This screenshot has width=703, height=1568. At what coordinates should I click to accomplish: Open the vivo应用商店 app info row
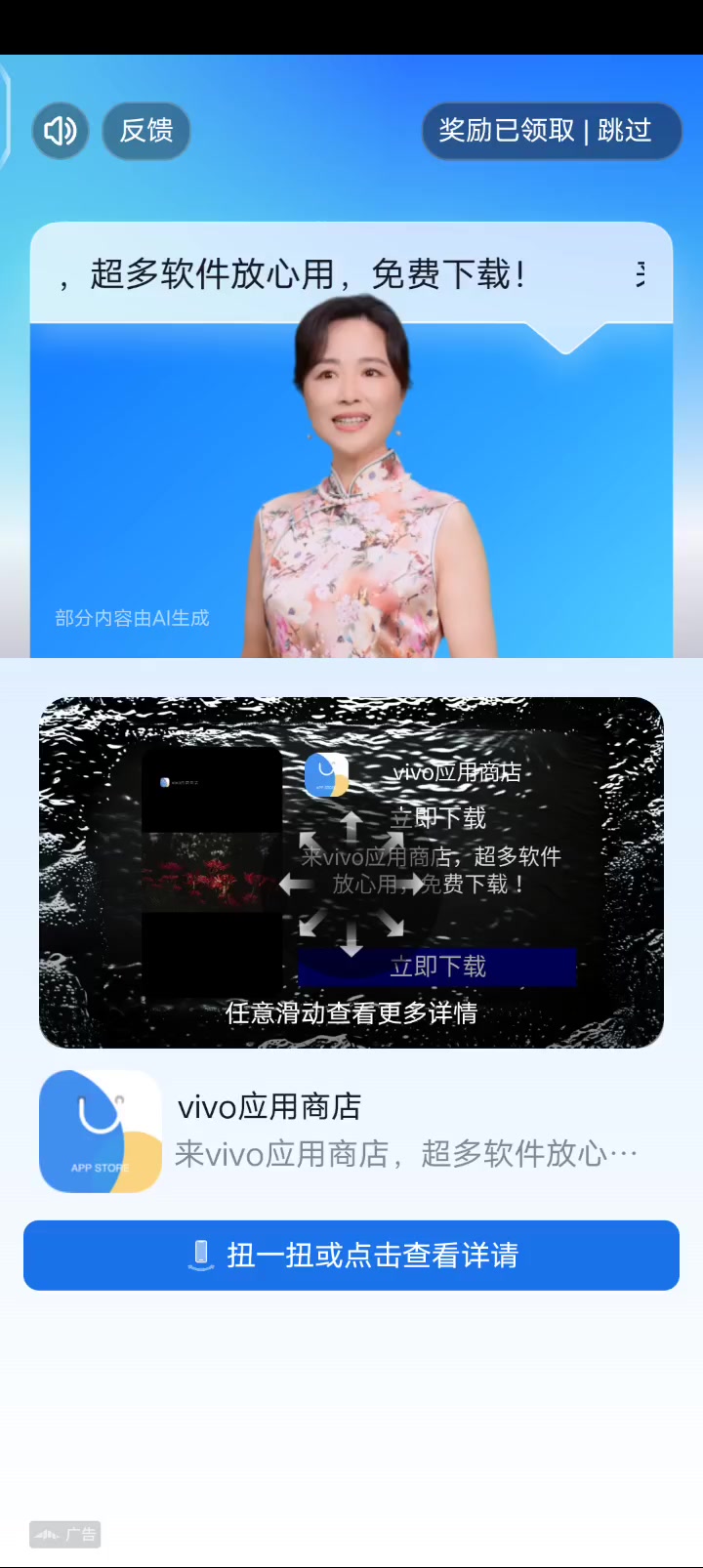click(x=351, y=1131)
